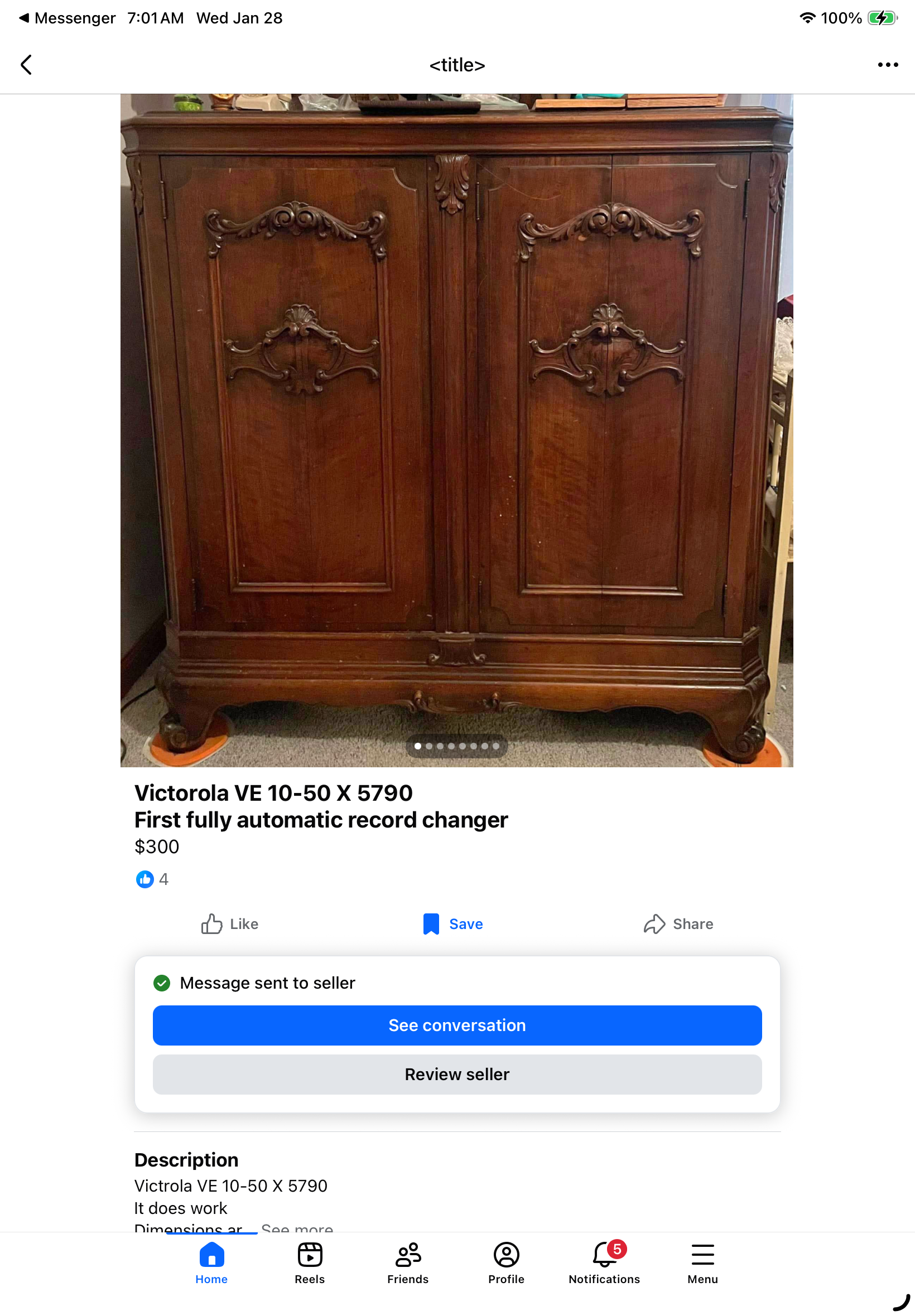Select the Review seller button
The image size is (915, 1316).
coord(457,1074)
